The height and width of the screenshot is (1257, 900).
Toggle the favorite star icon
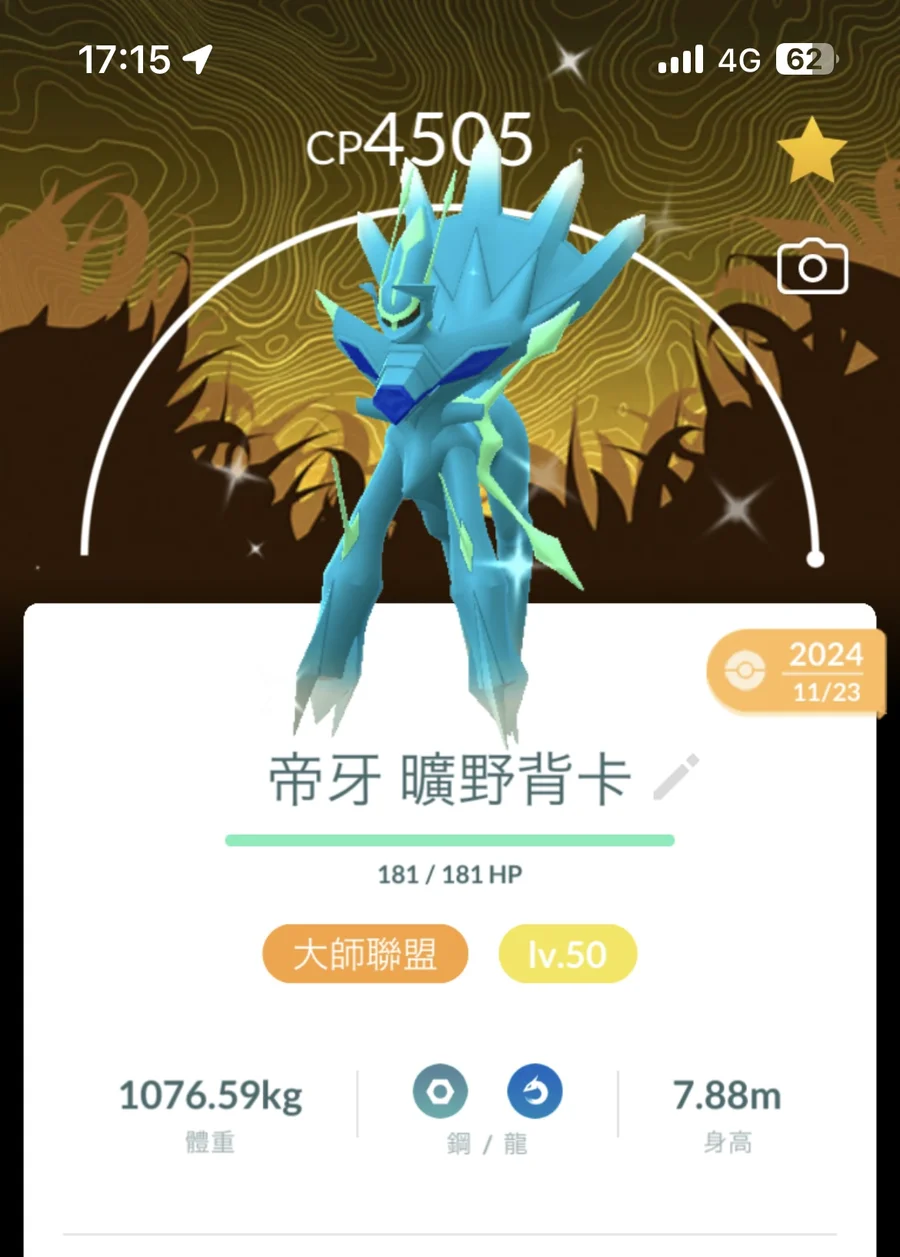811,150
